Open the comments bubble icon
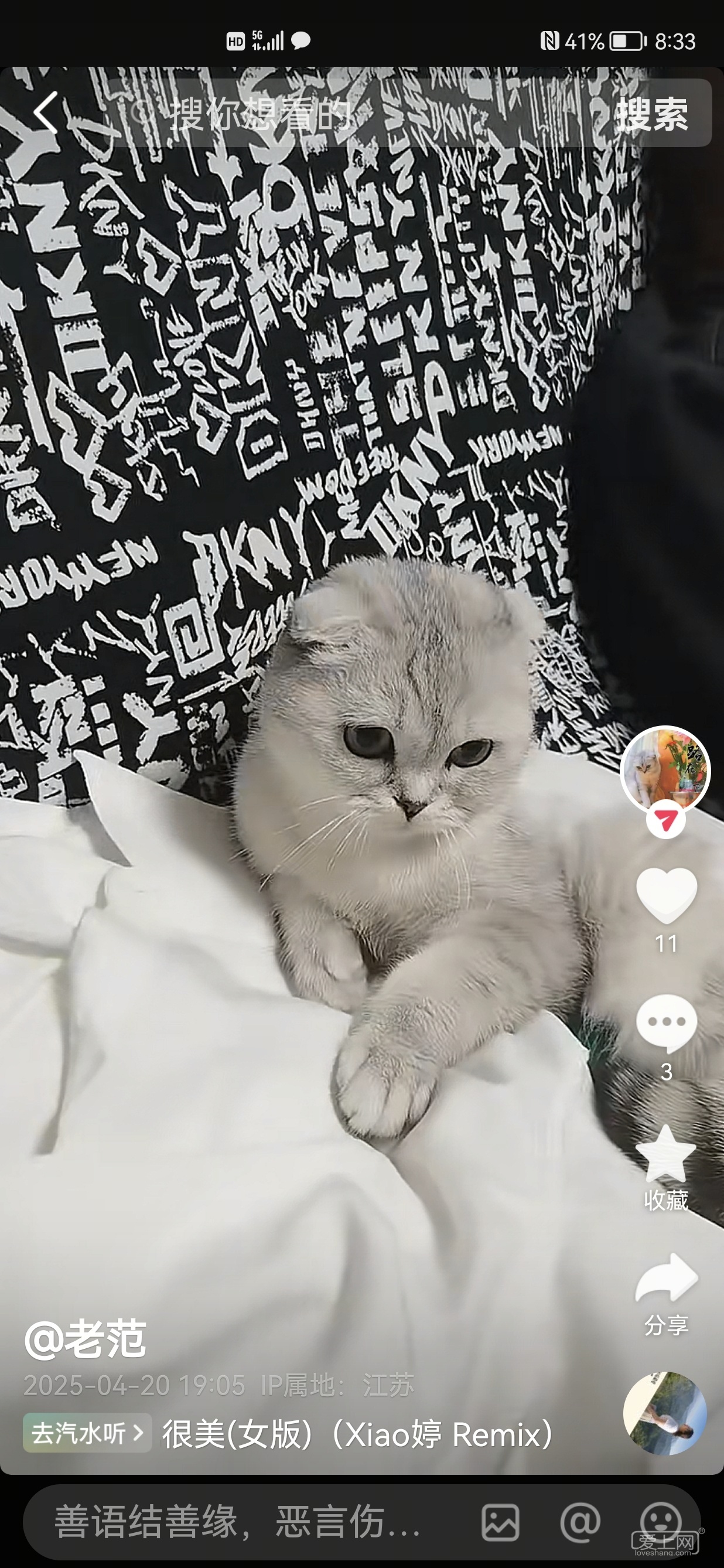This screenshot has width=724, height=1568. pos(666,1022)
